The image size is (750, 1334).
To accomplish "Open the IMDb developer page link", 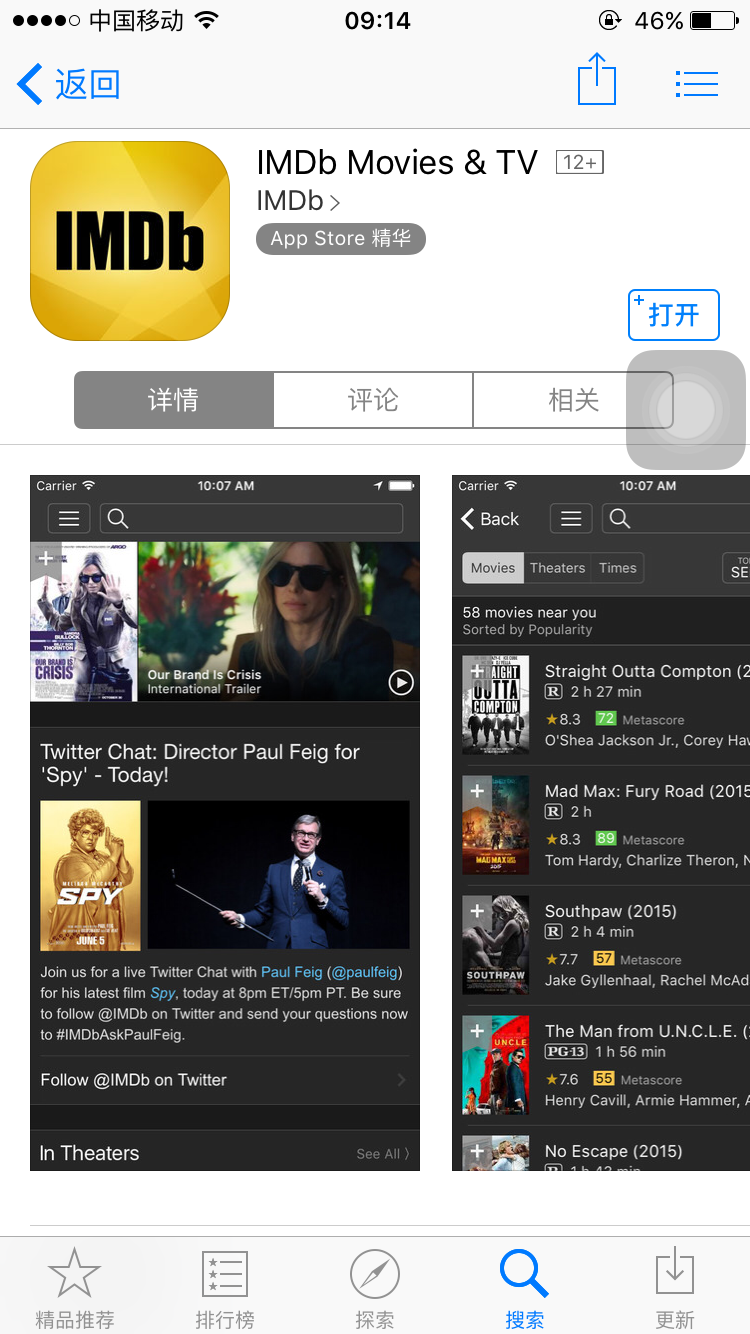I will point(298,201).
